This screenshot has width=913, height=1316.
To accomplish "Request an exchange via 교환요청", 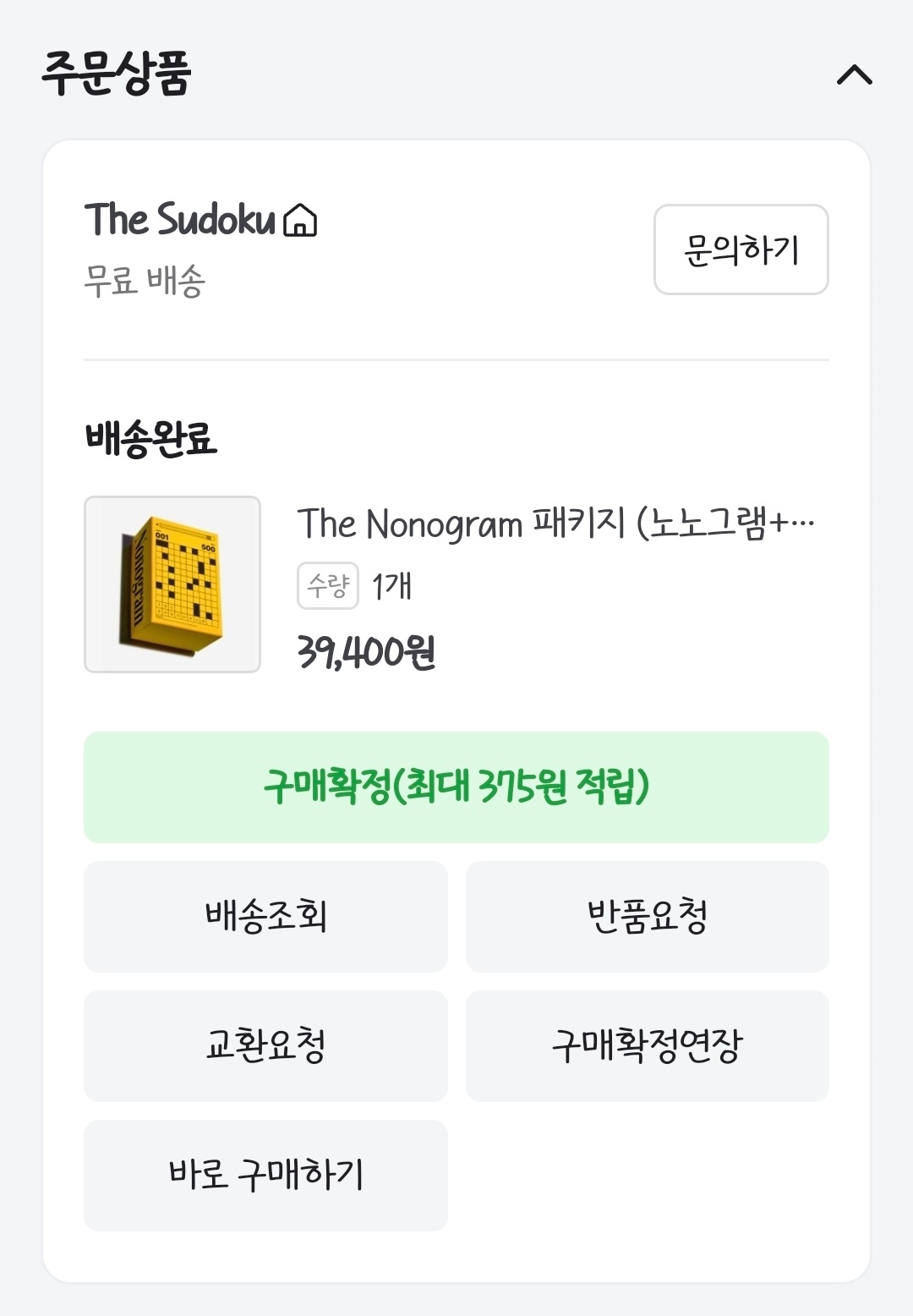I will click(x=265, y=1046).
